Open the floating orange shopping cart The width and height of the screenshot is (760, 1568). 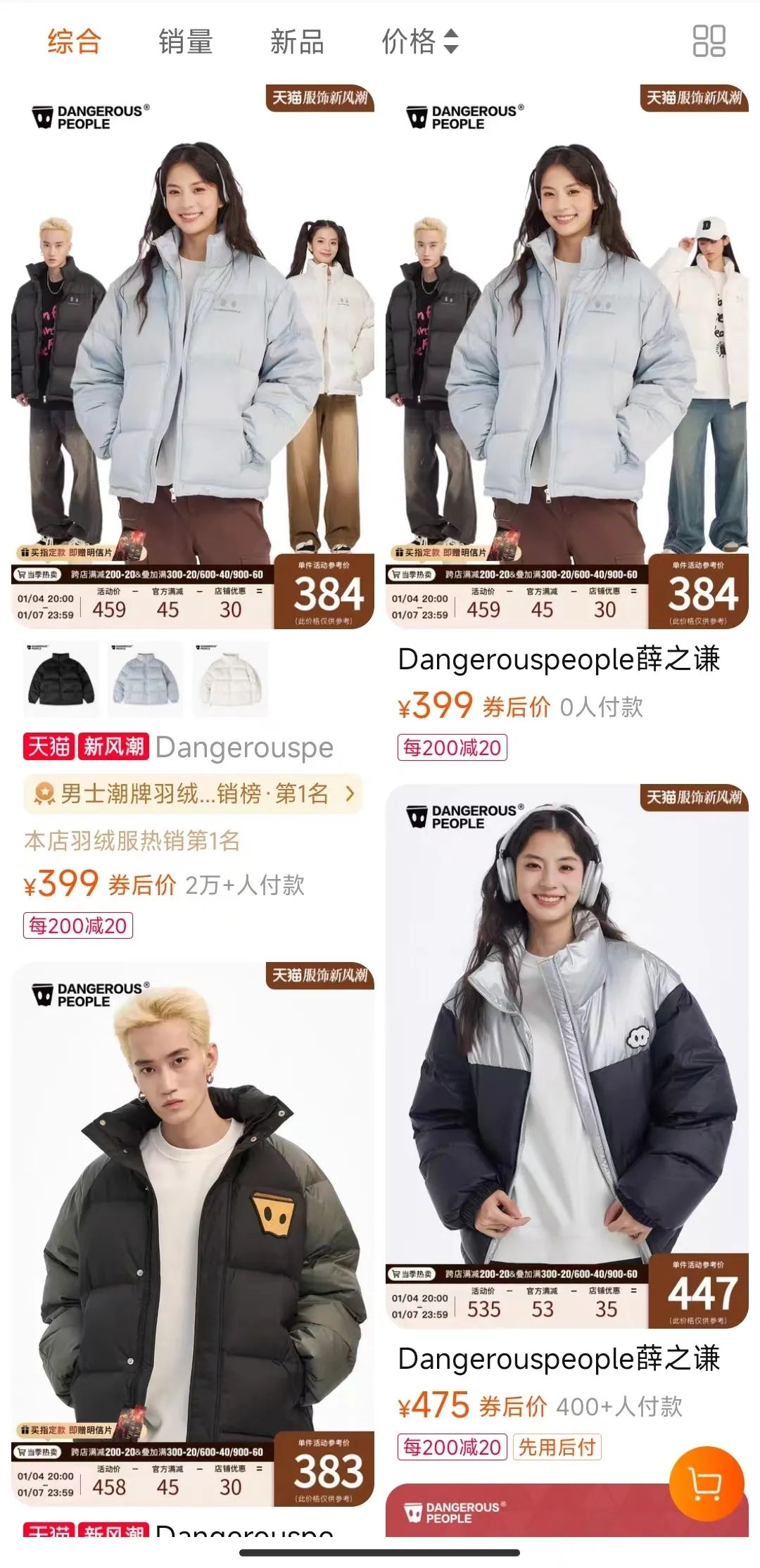click(706, 1483)
